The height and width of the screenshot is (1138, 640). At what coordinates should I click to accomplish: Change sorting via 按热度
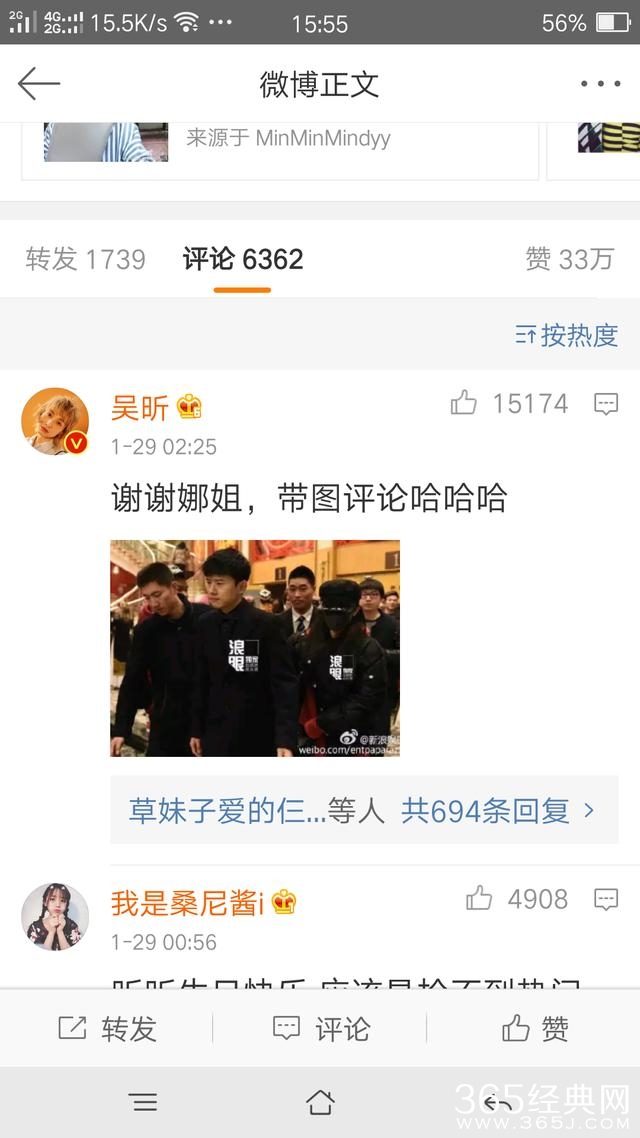tap(567, 336)
